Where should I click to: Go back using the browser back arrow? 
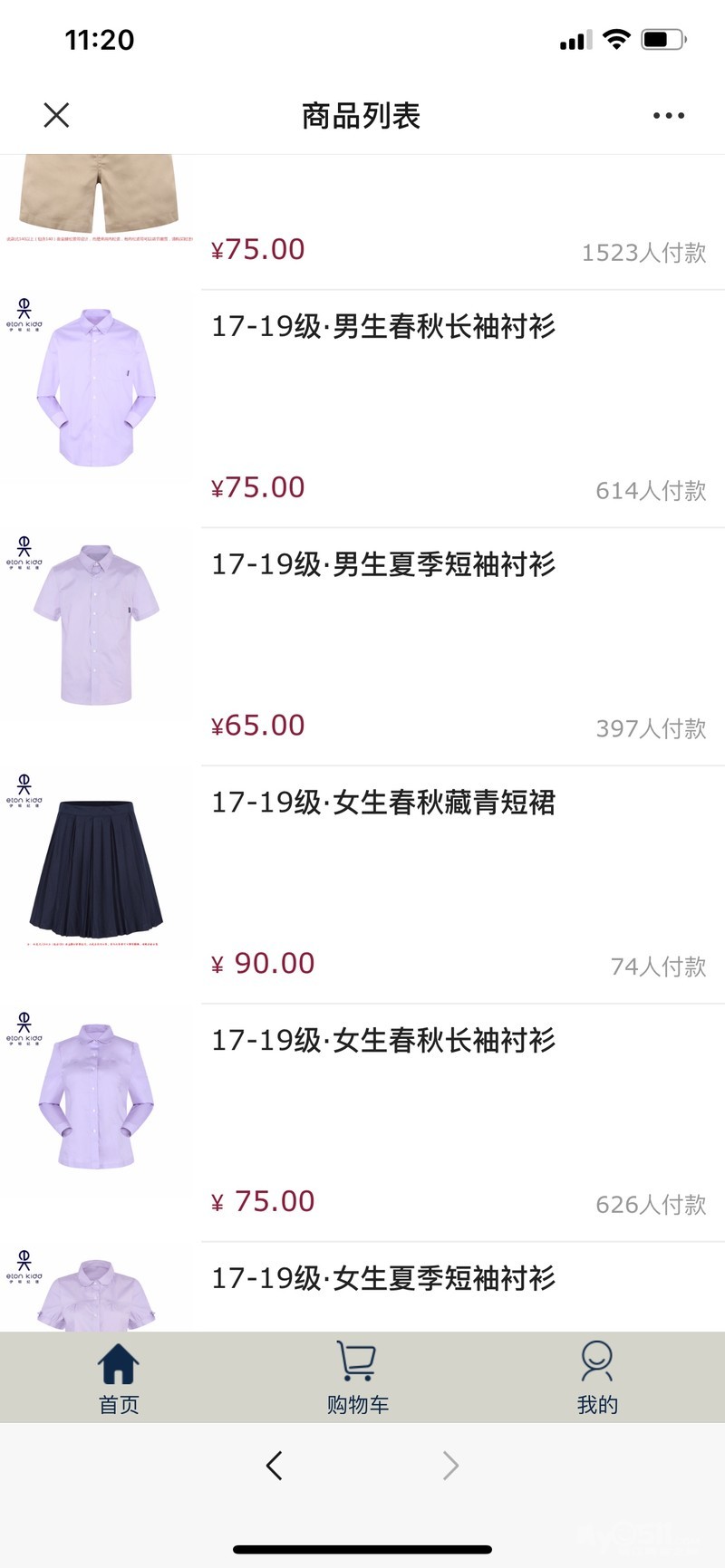[275, 1465]
